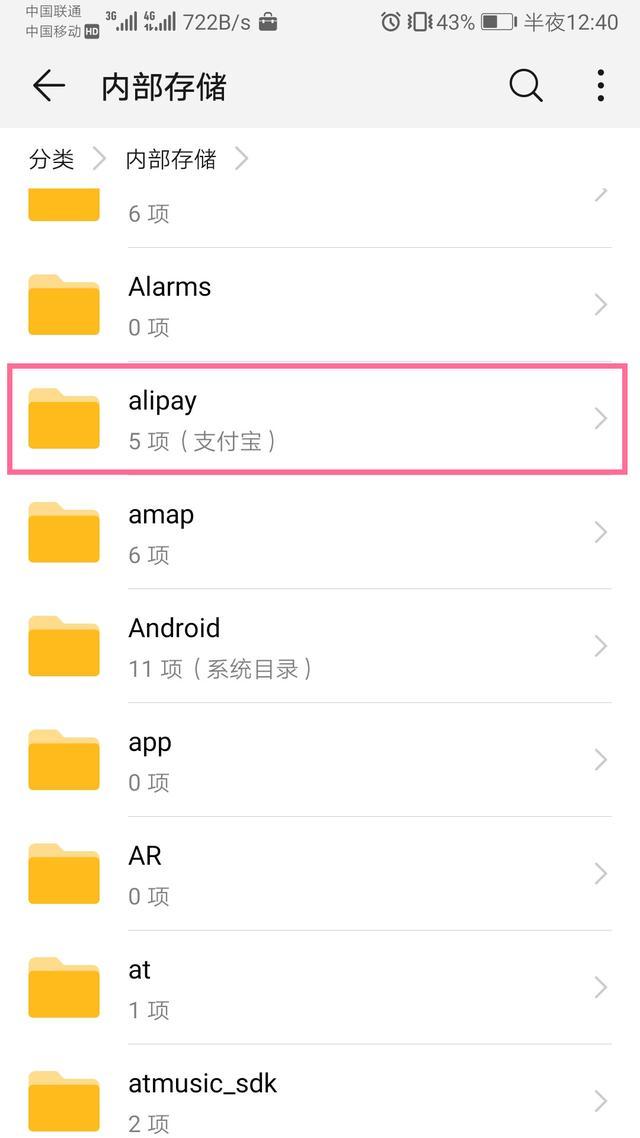Open the Alarms folder
This screenshot has width=640, height=1138.
click(320, 305)
